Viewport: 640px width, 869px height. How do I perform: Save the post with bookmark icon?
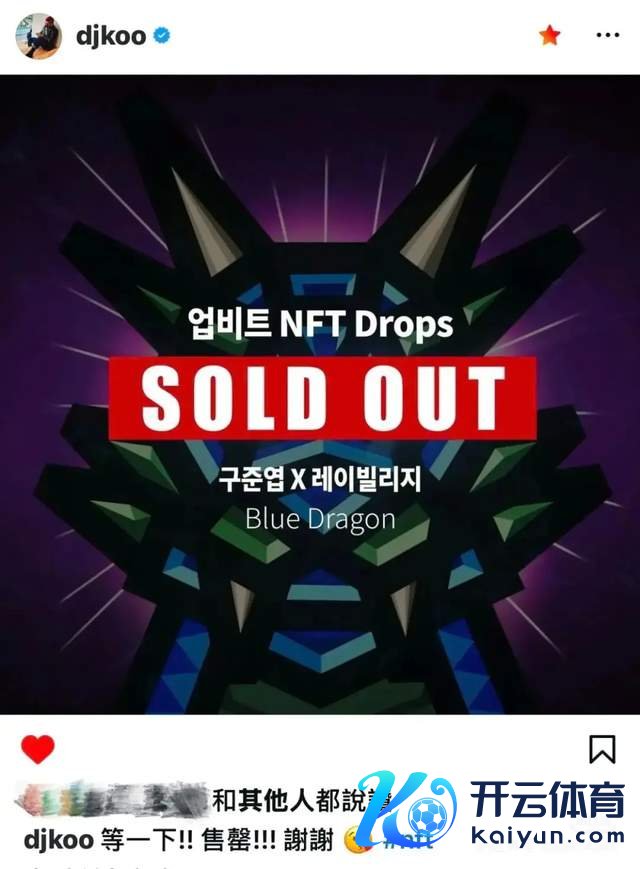[x=601, y=749]
